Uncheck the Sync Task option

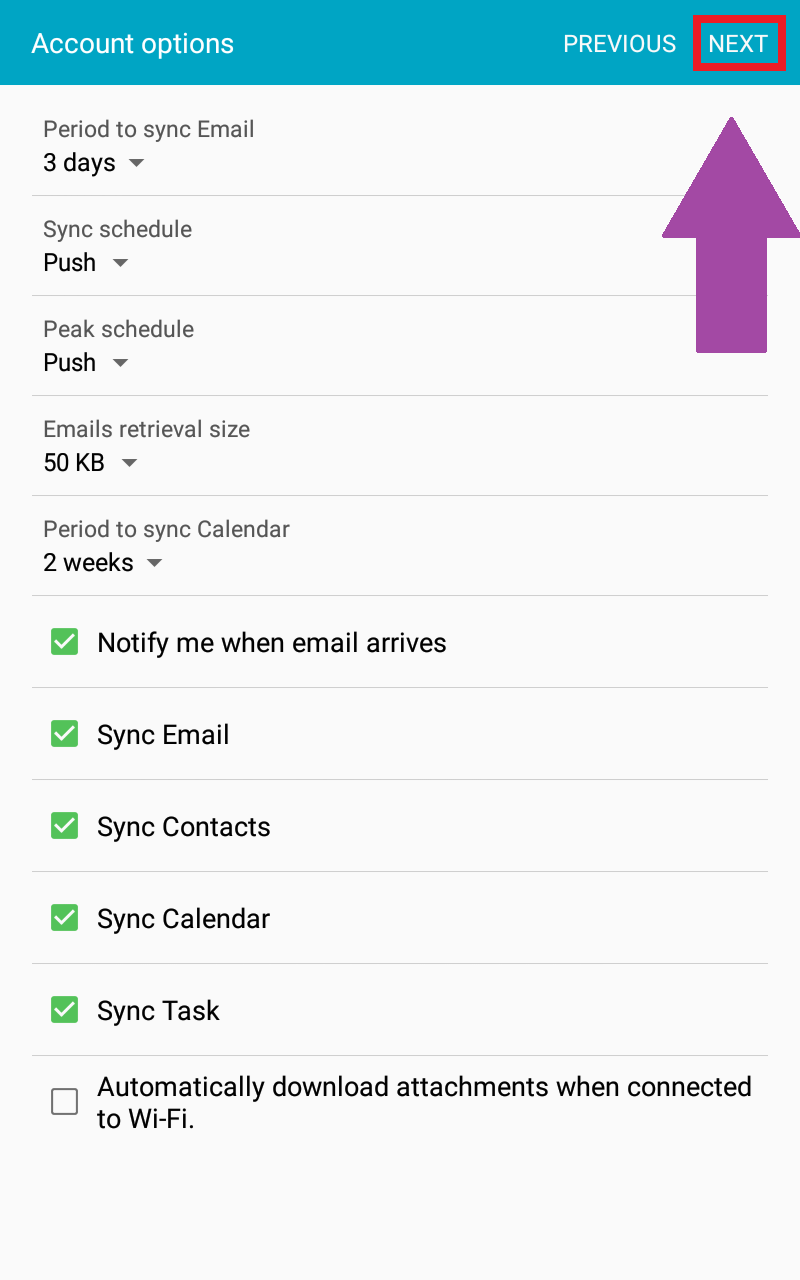[65, 1011]
